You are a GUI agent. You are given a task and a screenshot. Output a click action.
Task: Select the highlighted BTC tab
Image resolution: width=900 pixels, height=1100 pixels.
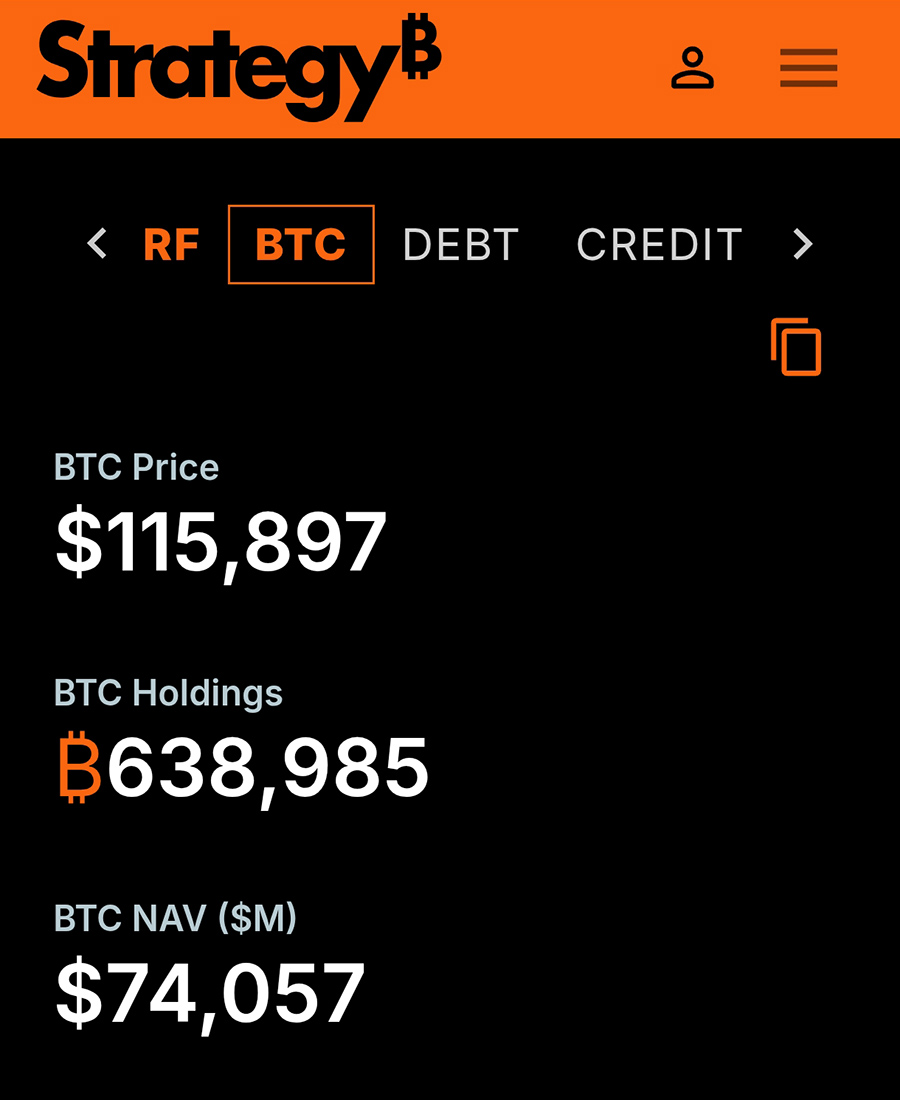(300, 244)
